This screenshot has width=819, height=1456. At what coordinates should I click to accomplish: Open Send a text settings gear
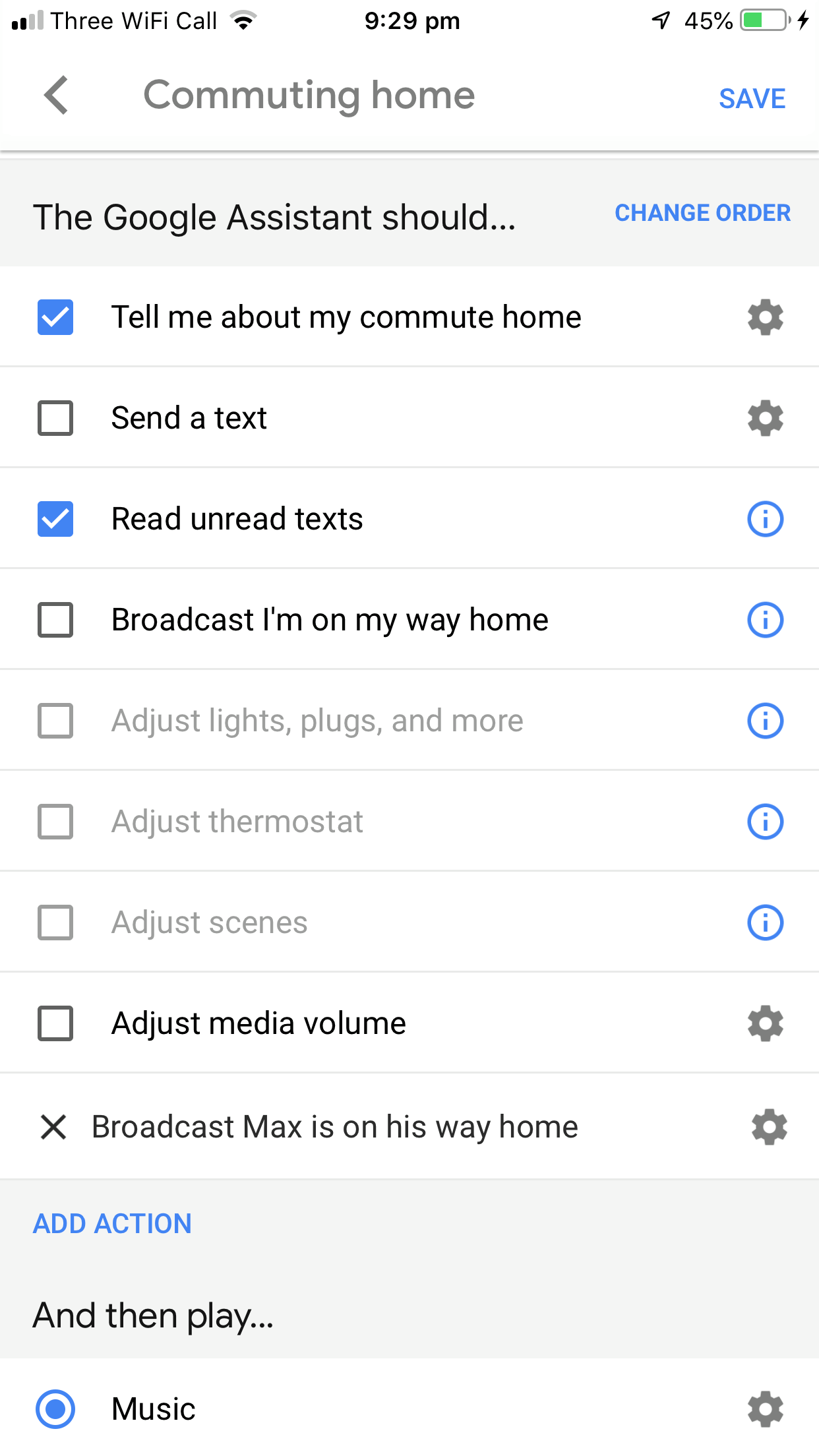coord(766,418)
